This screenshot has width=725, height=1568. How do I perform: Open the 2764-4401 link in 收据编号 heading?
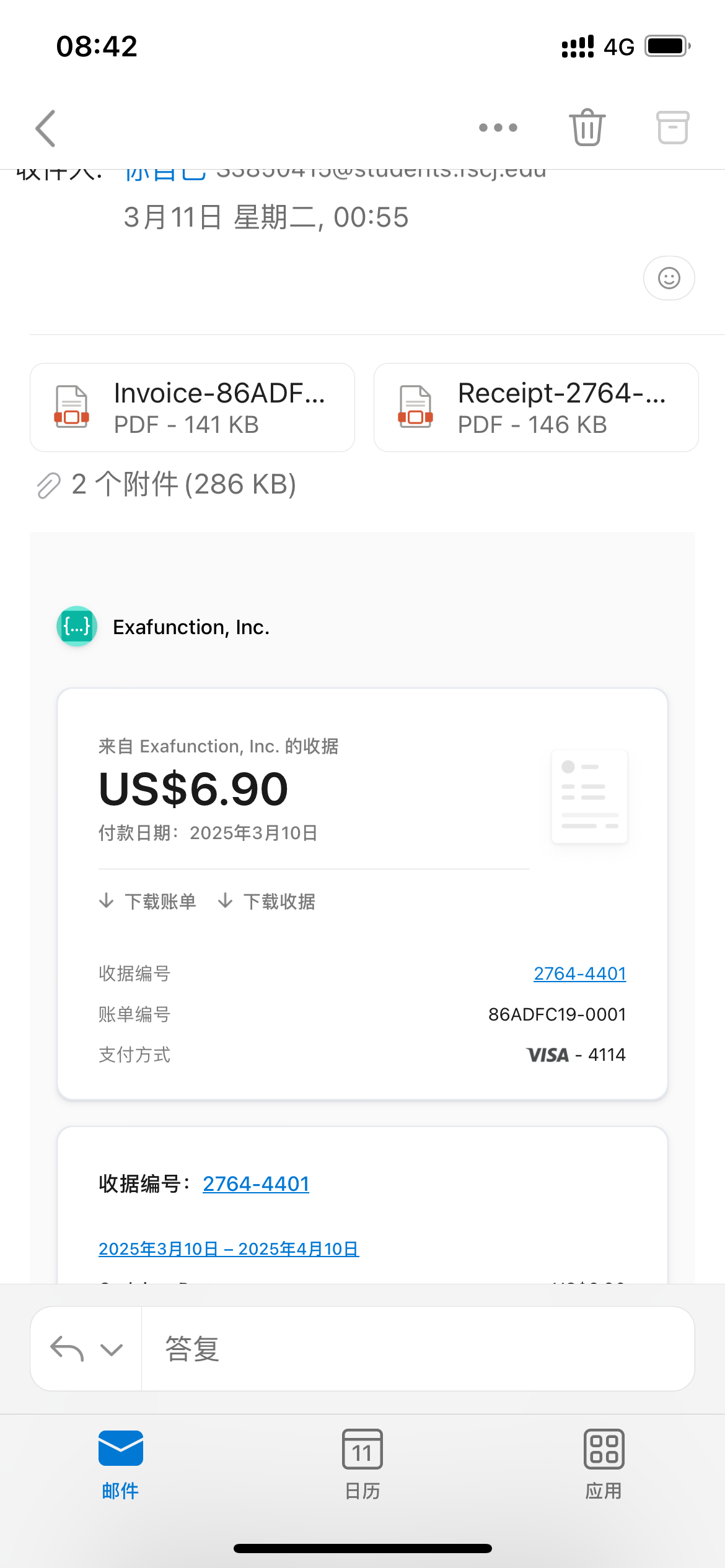256,1183
